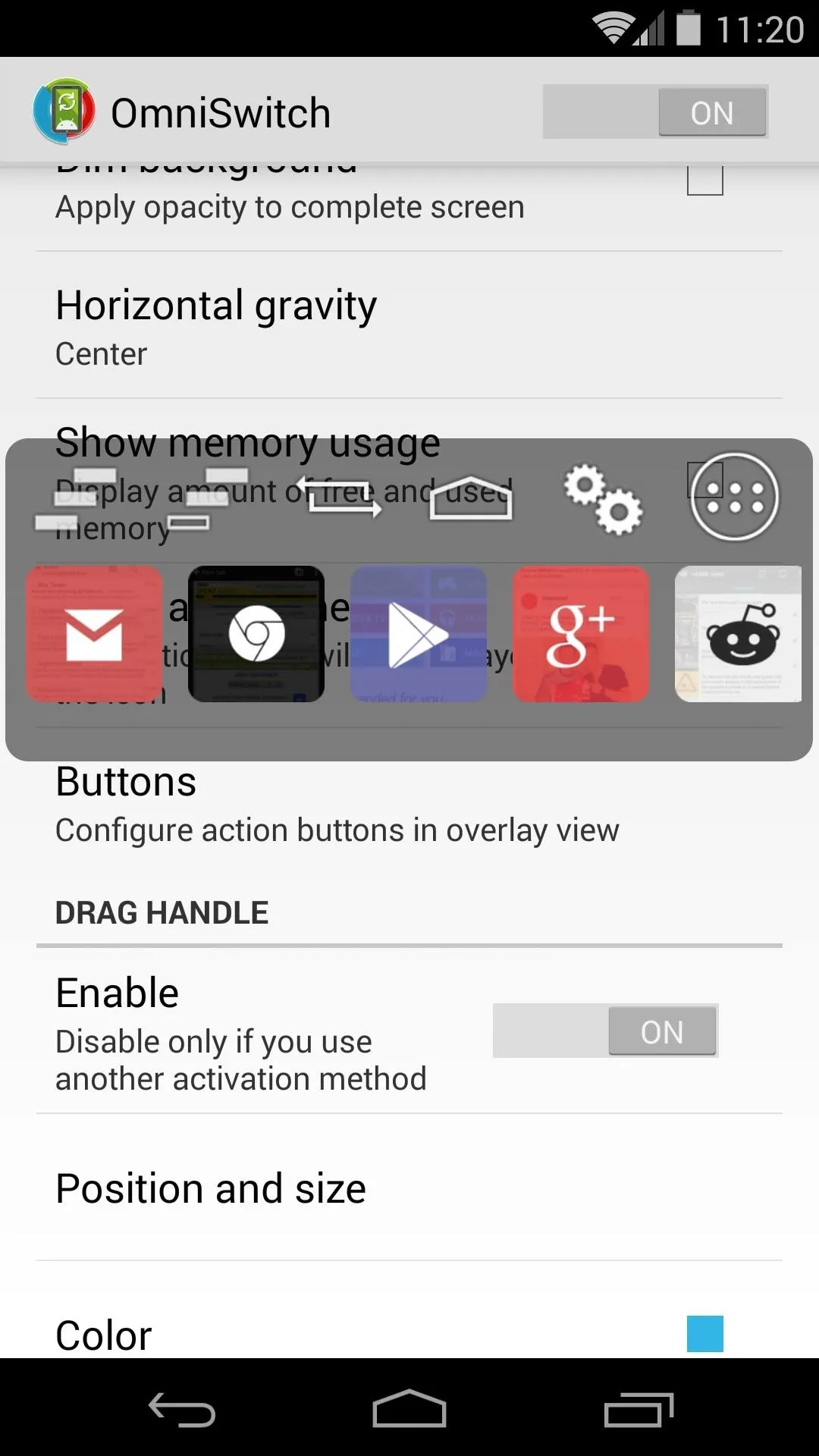Open Horizontal gravity setting
The height and width of the screenshot is (1456, 819).
pos(409,325)
